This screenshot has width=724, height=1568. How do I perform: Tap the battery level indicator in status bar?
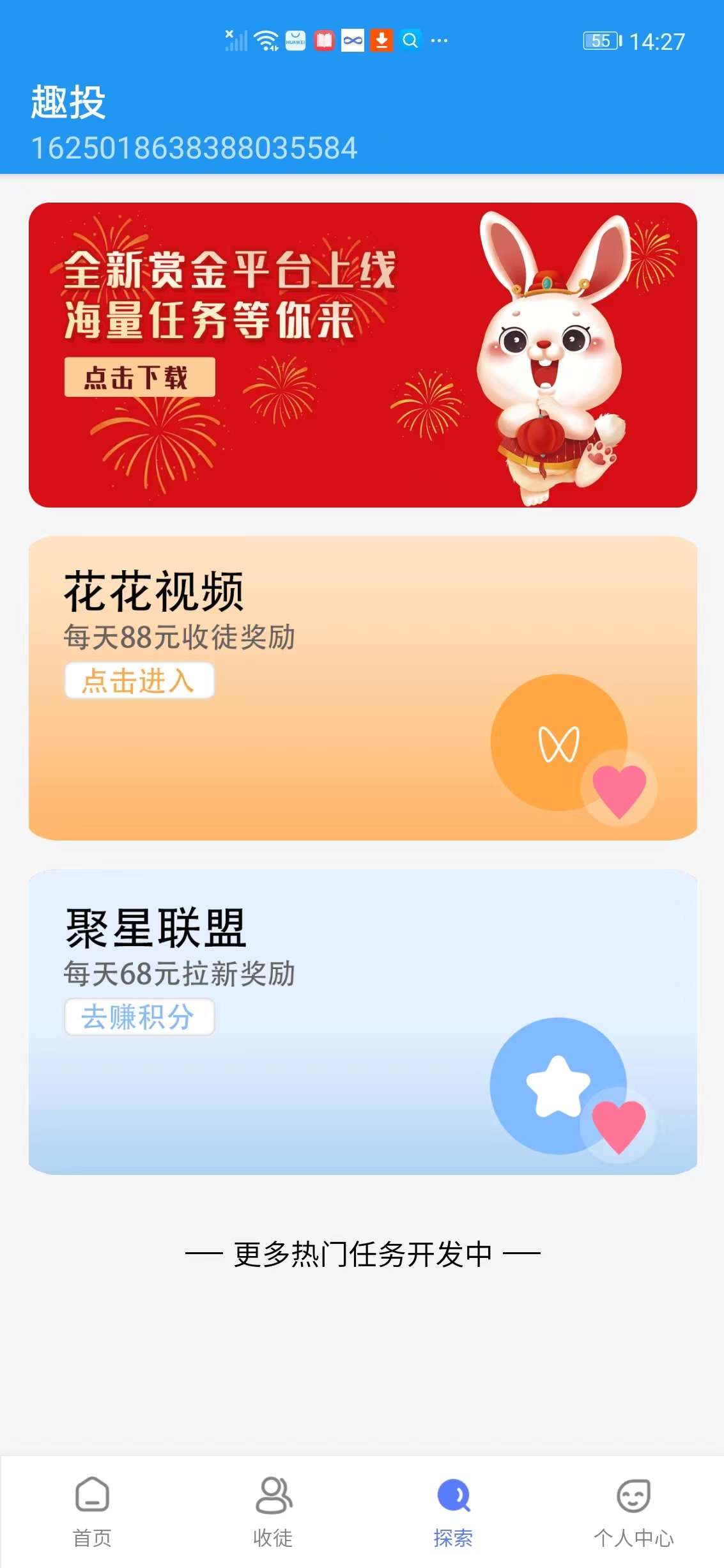601,40
